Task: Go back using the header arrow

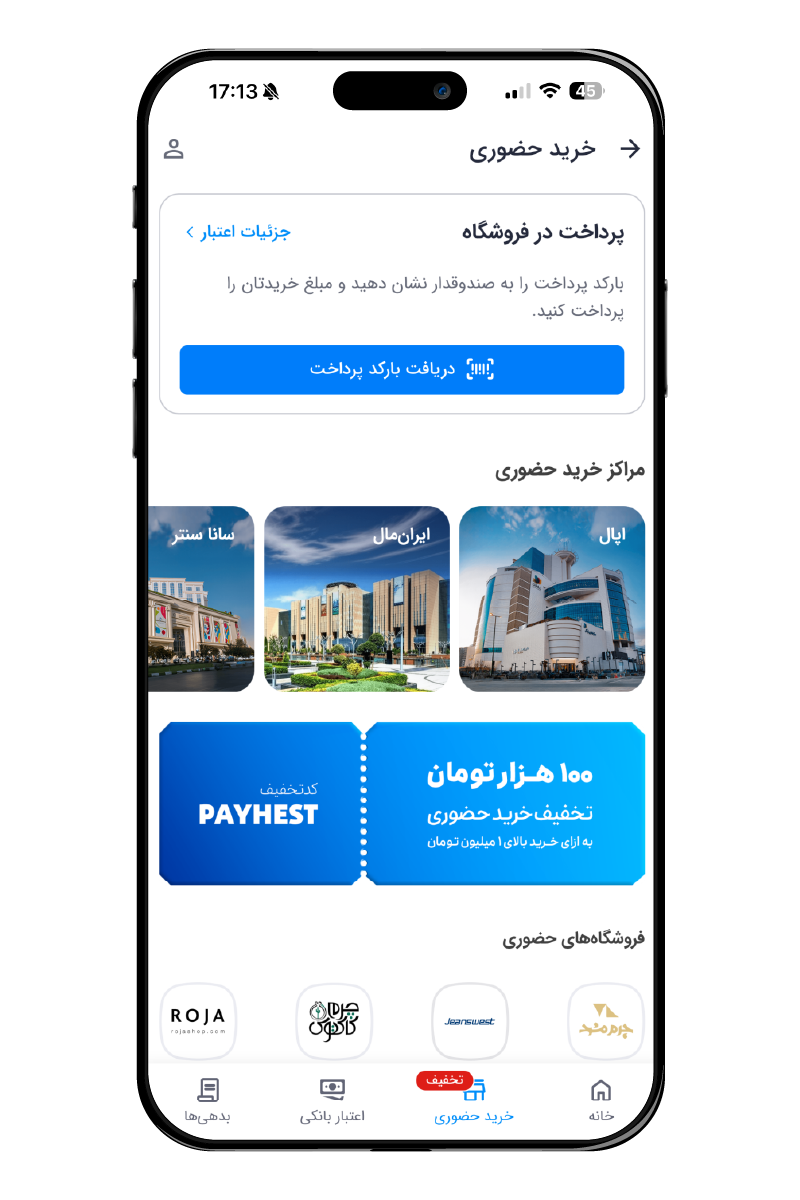Action: click(x=630, y=149)
